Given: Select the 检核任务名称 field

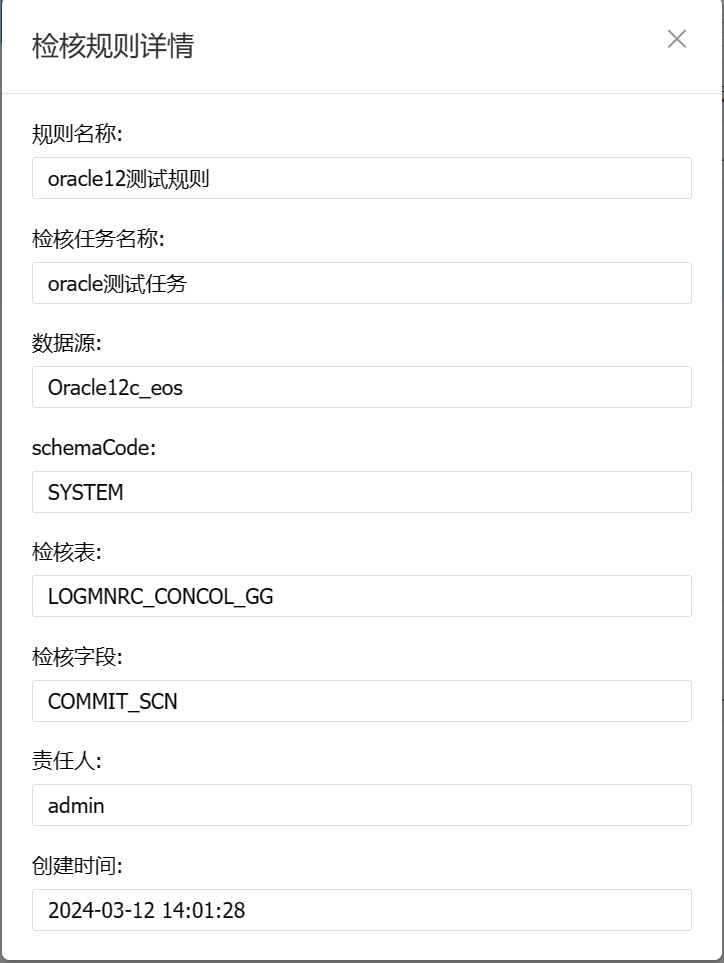Looking at the screenshot, I should (x=361, y=283).
